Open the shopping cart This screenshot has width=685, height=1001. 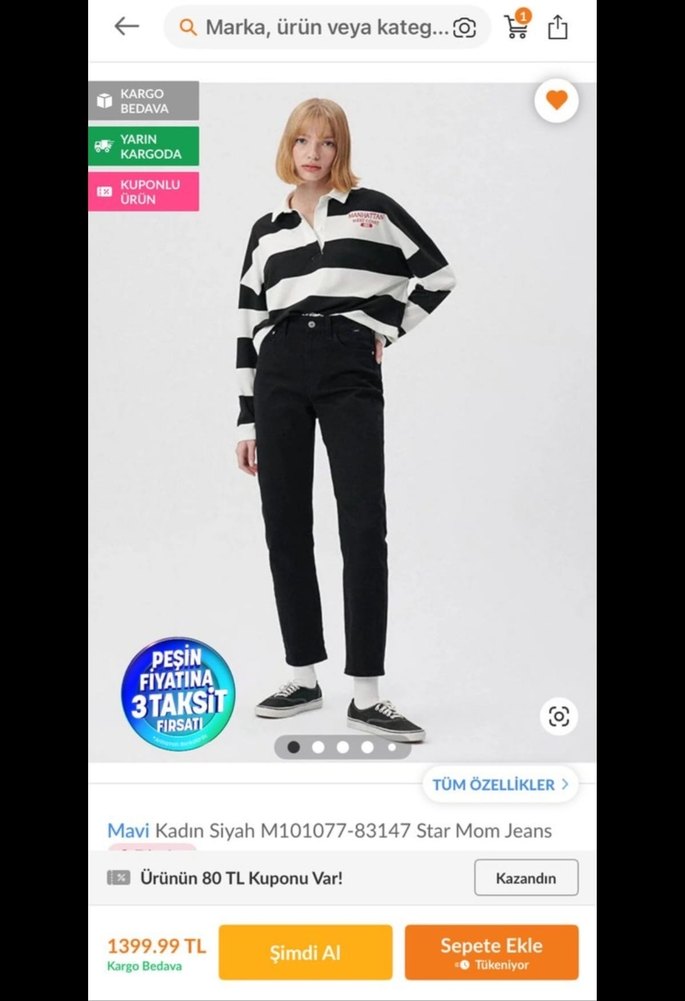(516, 27)
